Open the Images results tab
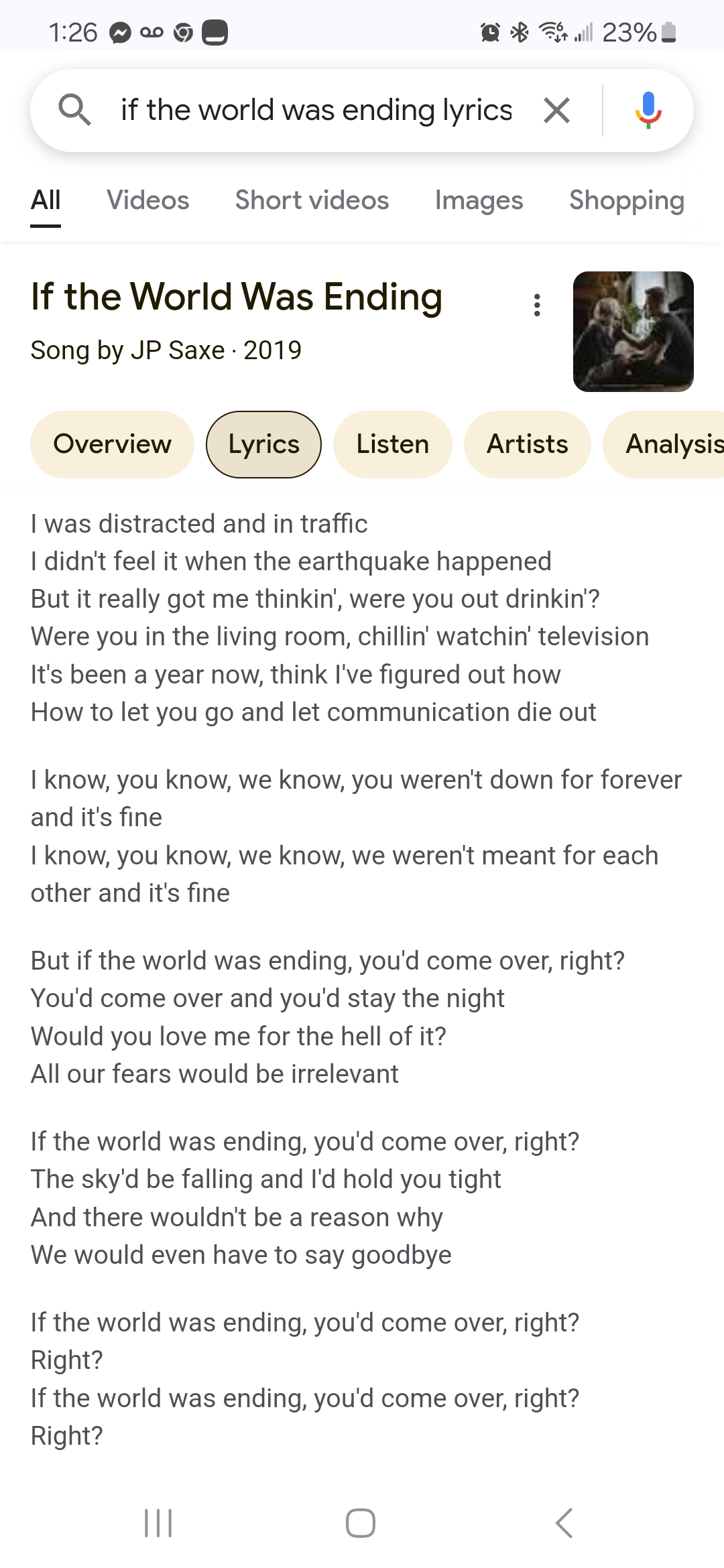Viewport: 724px width, 1568px height. (x=479, y=200)
